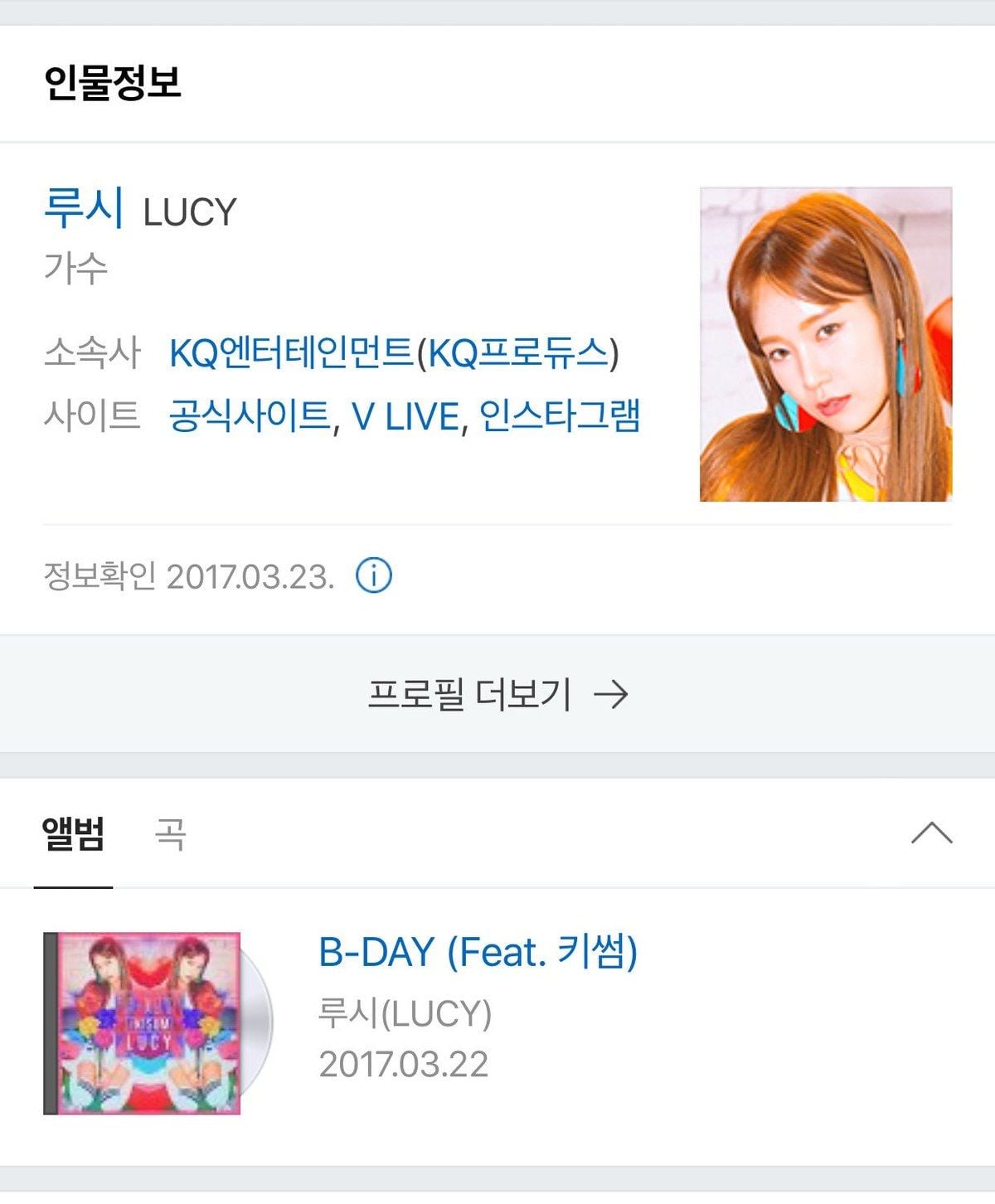Open the 인스타그램 link
Image resolution: width=995 pixels, height=1204 pixels.
point(560,415)
